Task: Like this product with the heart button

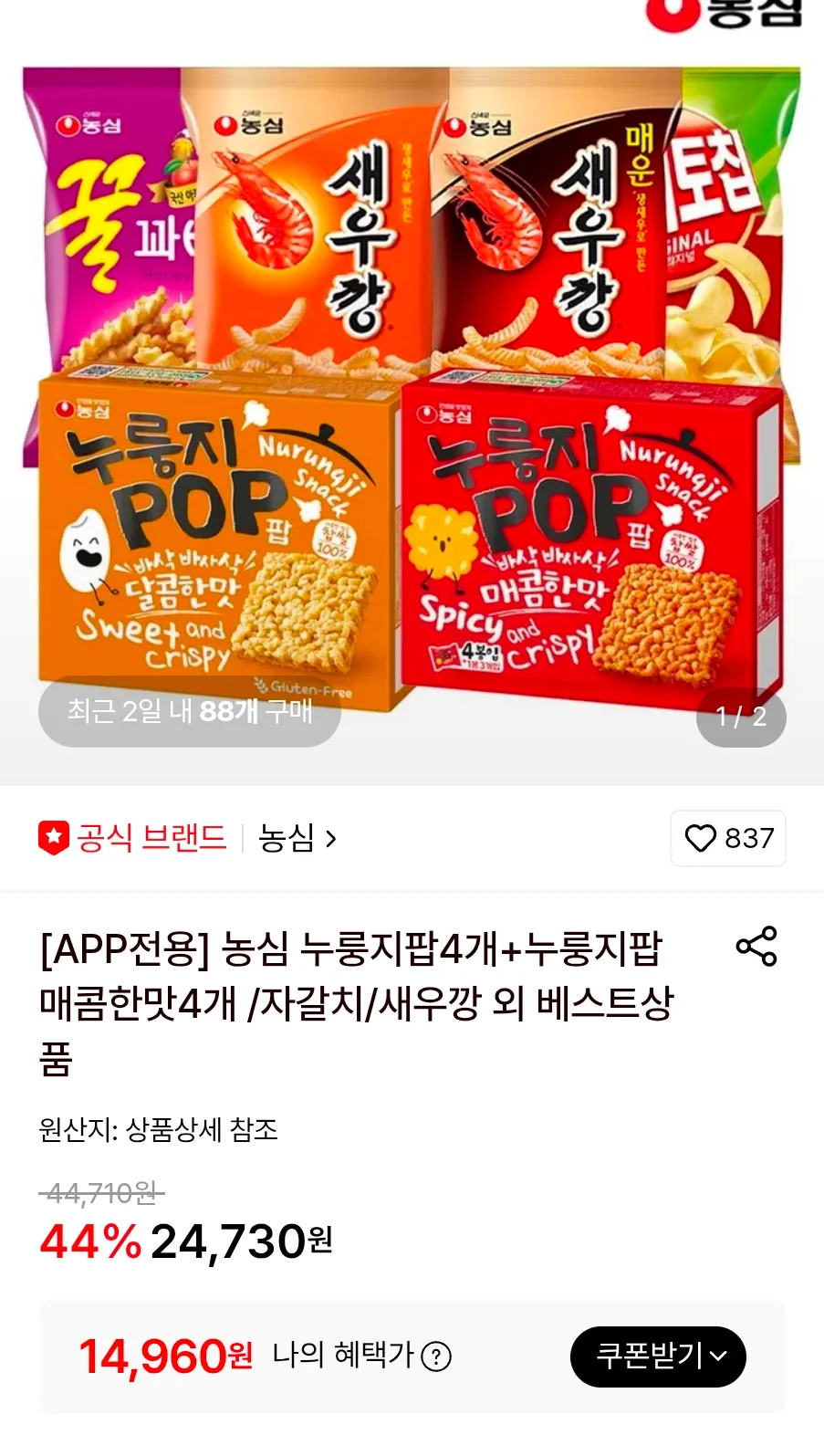Action: (728, 838)
